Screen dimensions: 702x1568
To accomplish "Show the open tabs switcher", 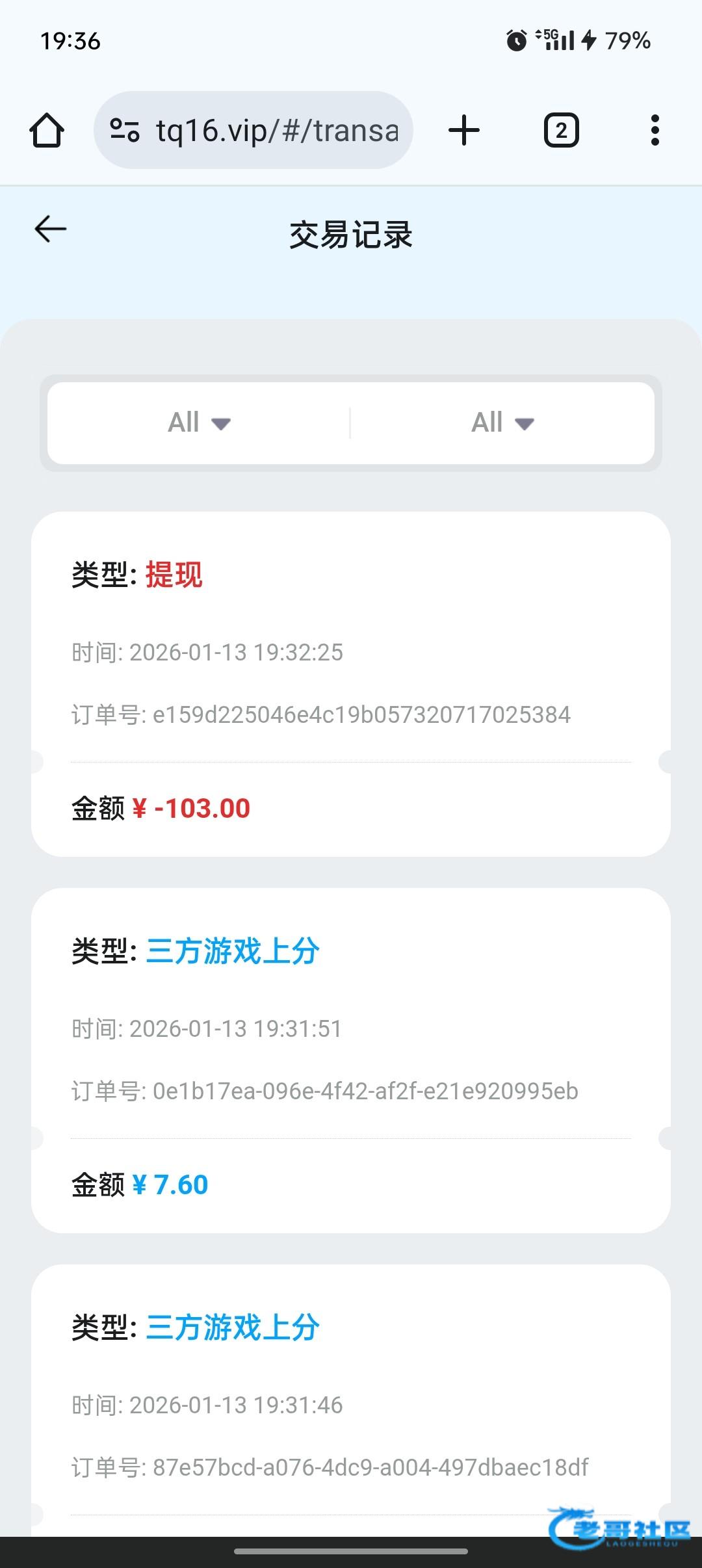I will tap(561, 131).
